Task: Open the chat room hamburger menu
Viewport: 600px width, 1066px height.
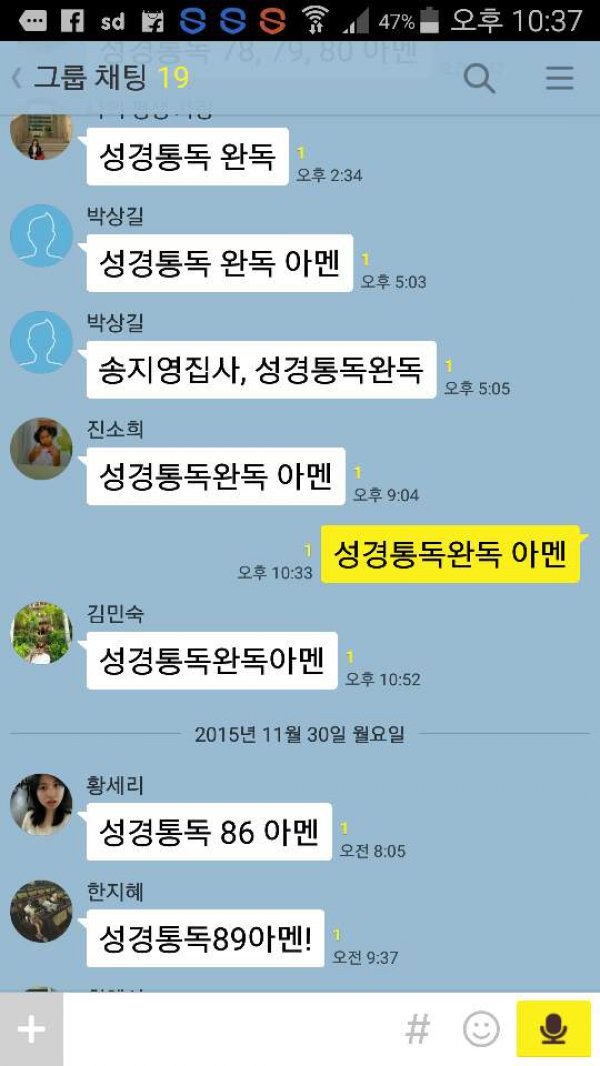Action: [559, 78]
